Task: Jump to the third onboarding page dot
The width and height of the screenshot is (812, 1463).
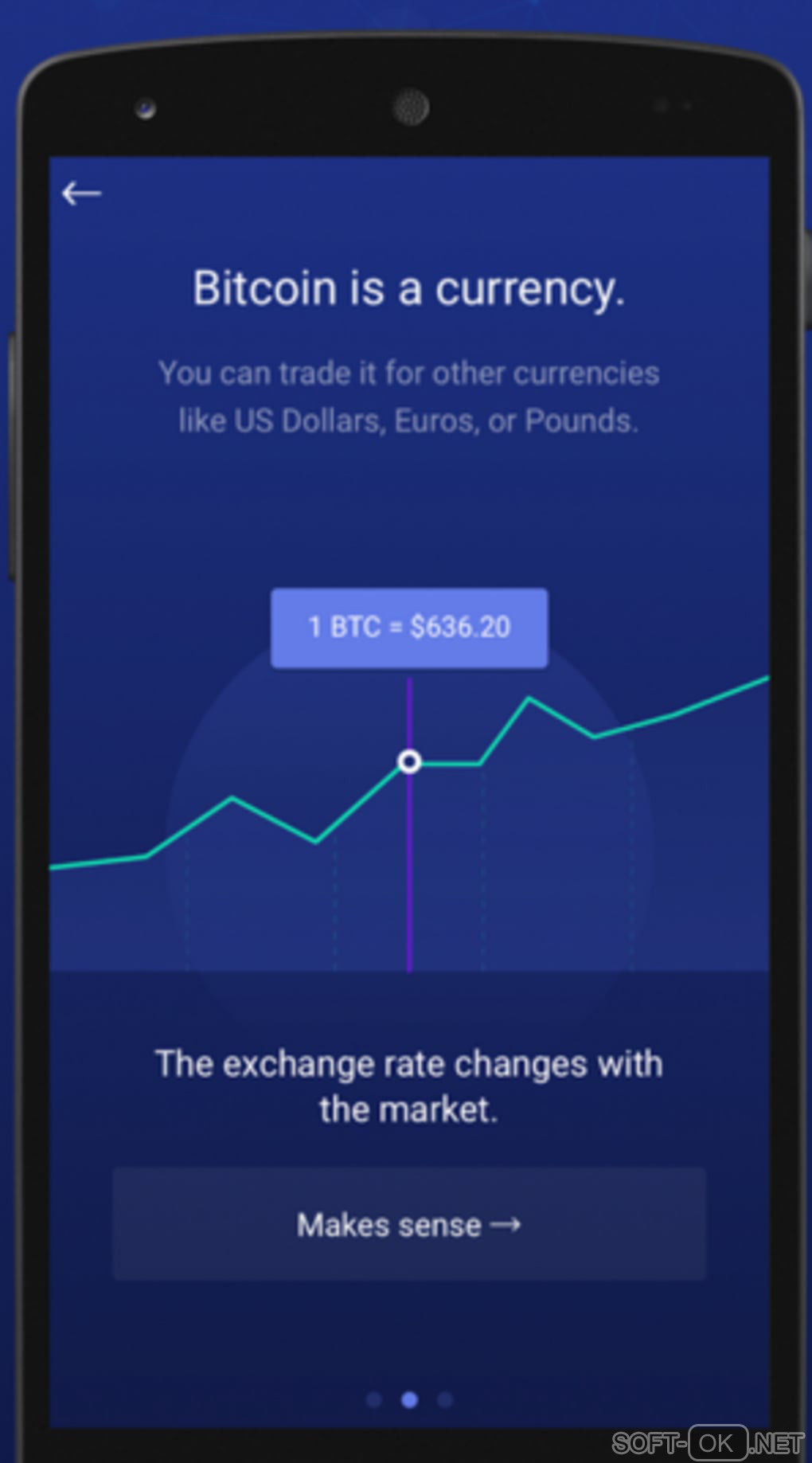Action: click(x=445, y=1399)
